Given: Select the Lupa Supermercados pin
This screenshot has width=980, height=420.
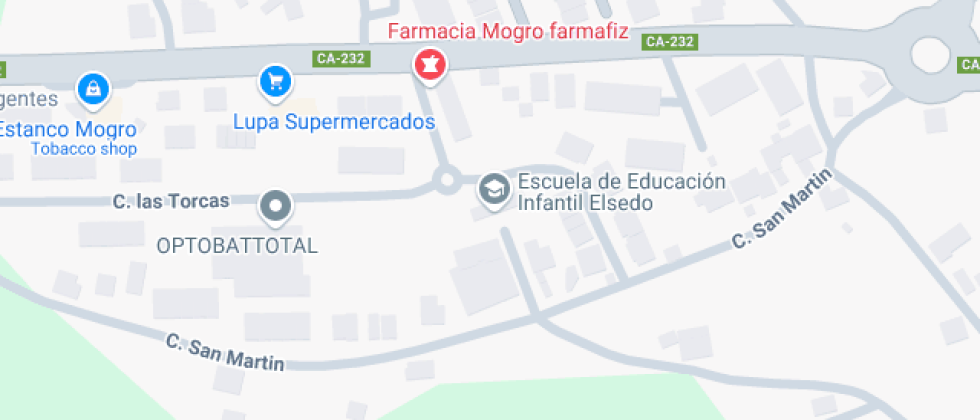Looking at the screenshot, I should pos(274,82).
